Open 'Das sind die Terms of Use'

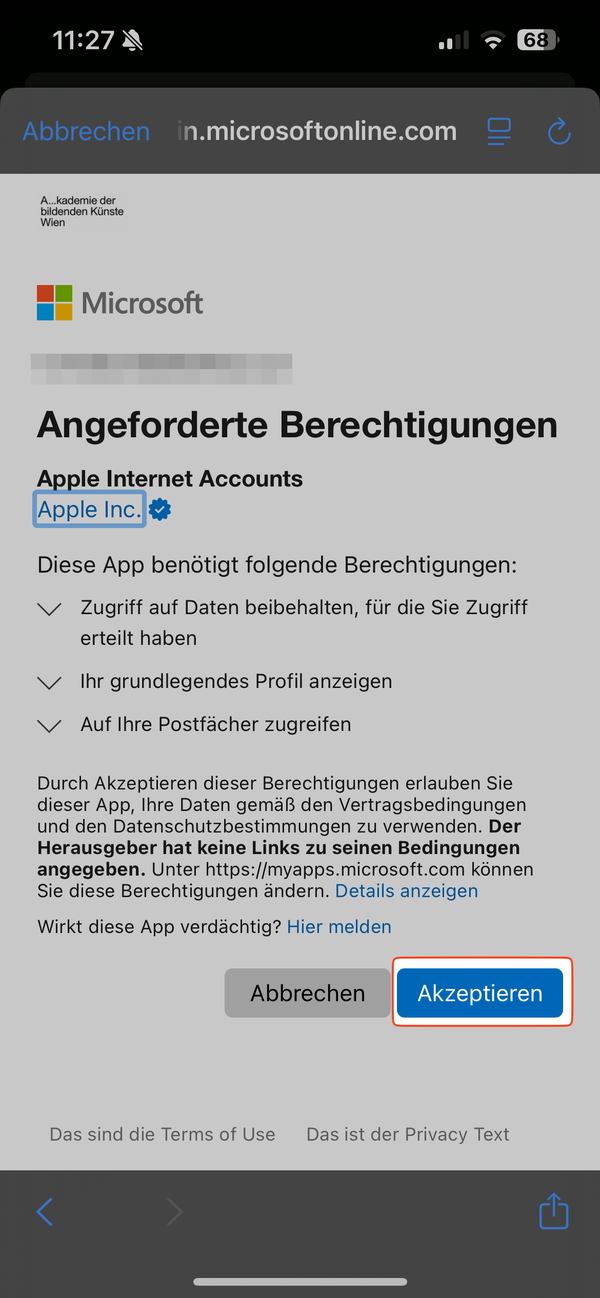pos(162,1134)
